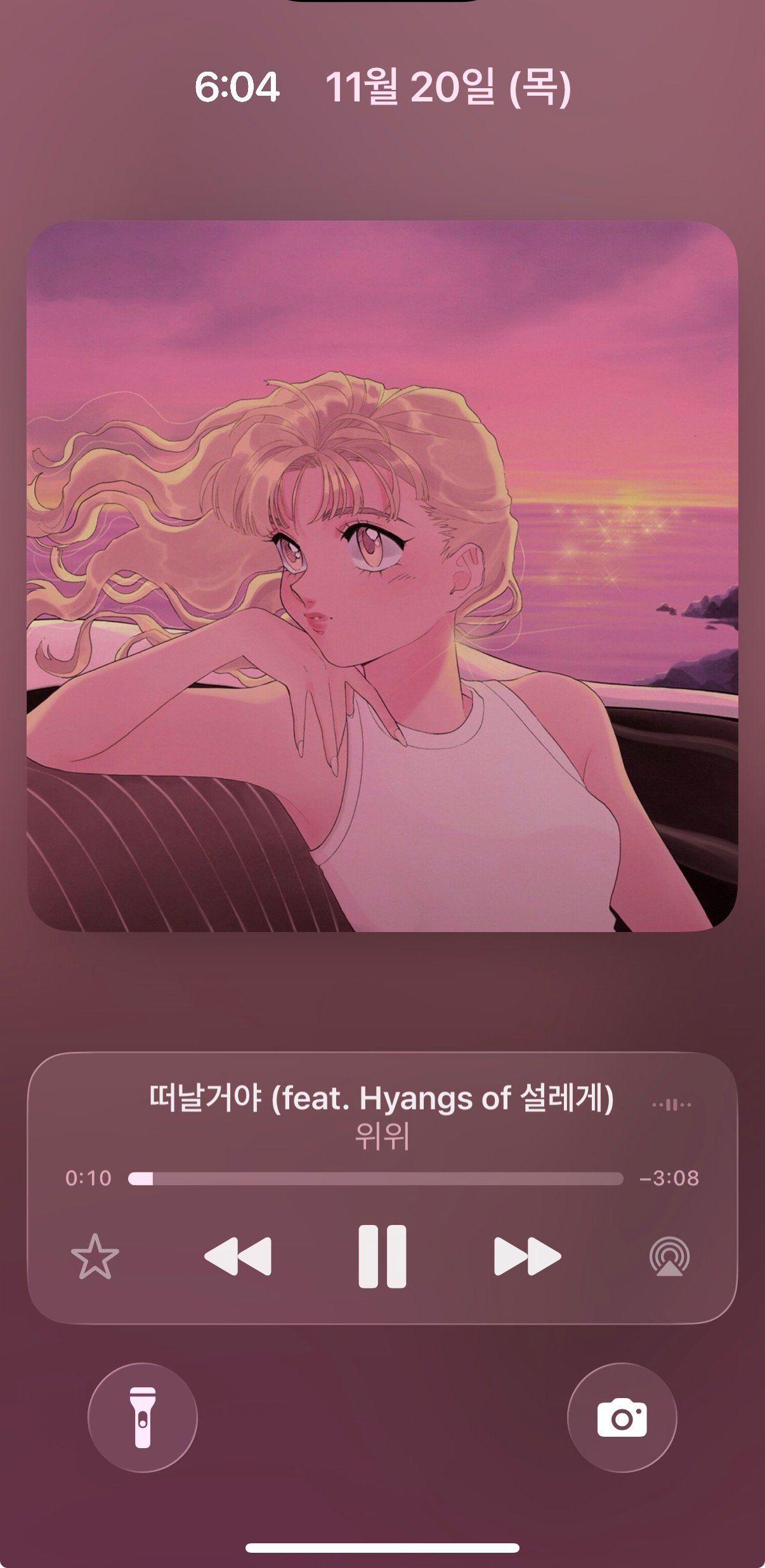Pause the playing song

coord(382,1256)
